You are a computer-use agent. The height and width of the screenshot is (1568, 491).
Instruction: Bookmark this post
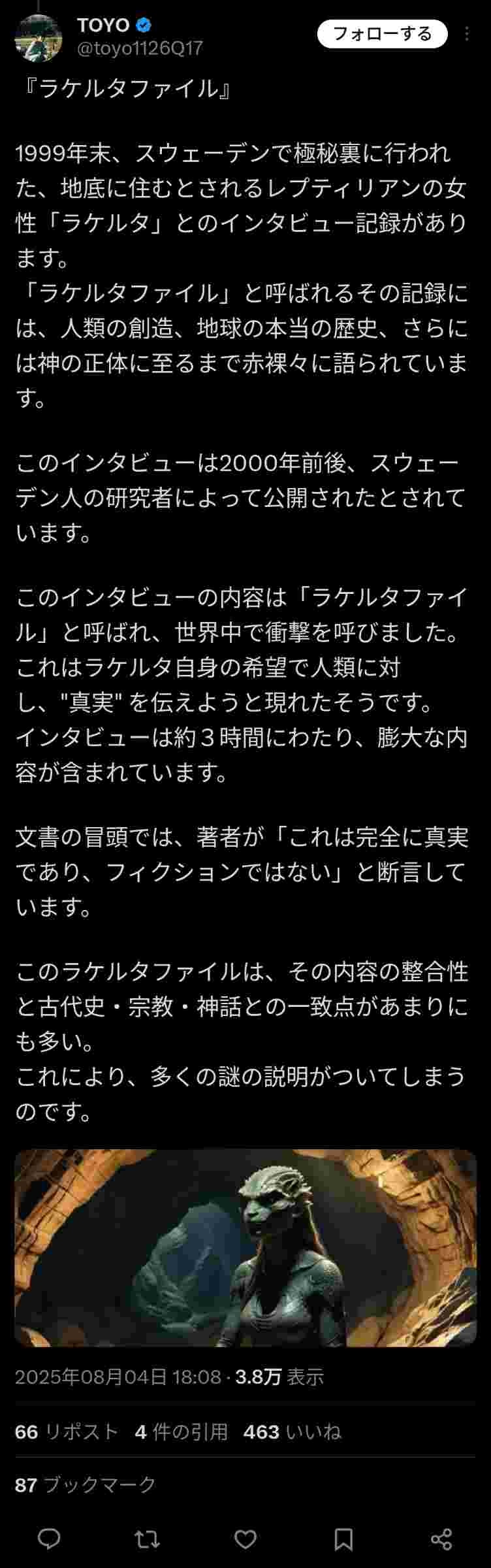point(343,1539)
